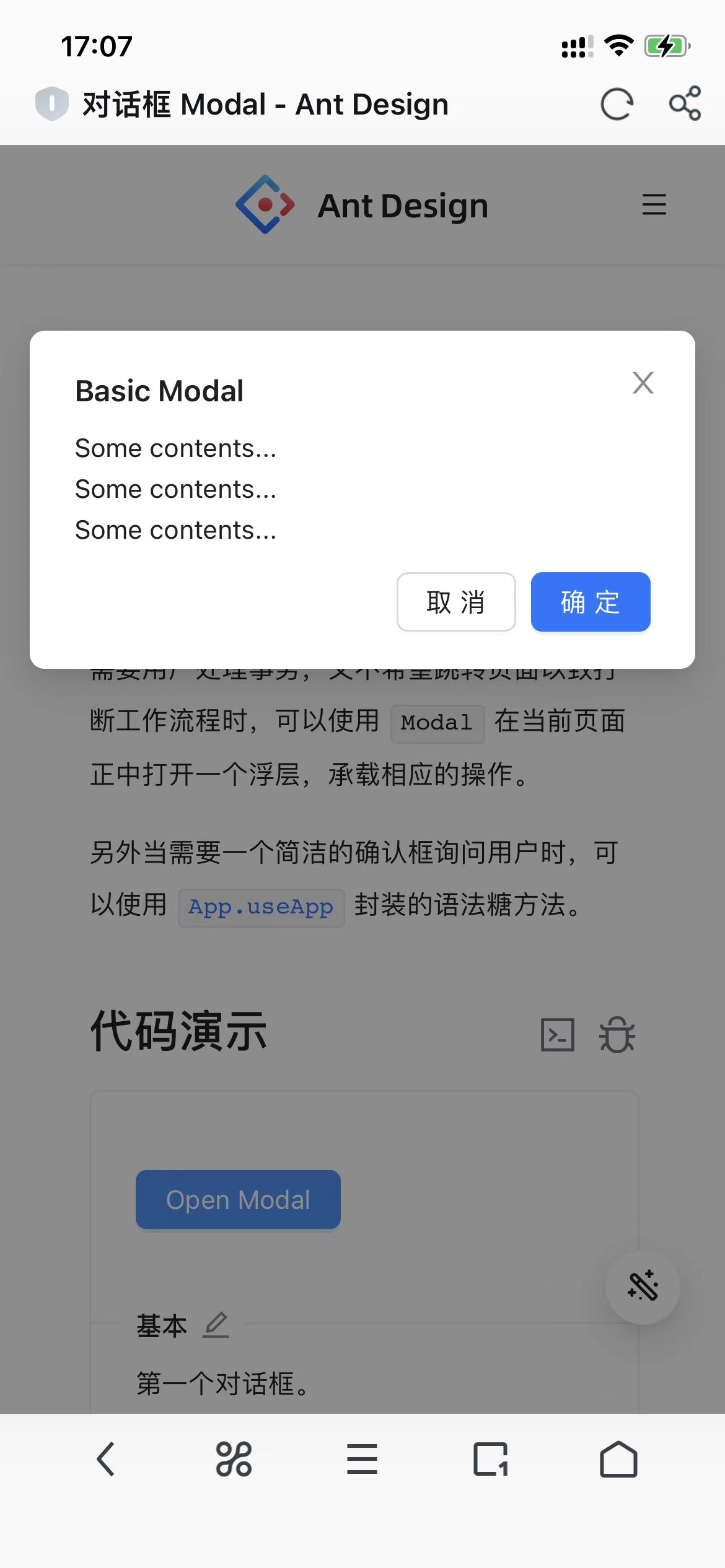Screen dimensions: 725x1568
Task: Open the browser tabs switcher
Action: click(491, 1460)
